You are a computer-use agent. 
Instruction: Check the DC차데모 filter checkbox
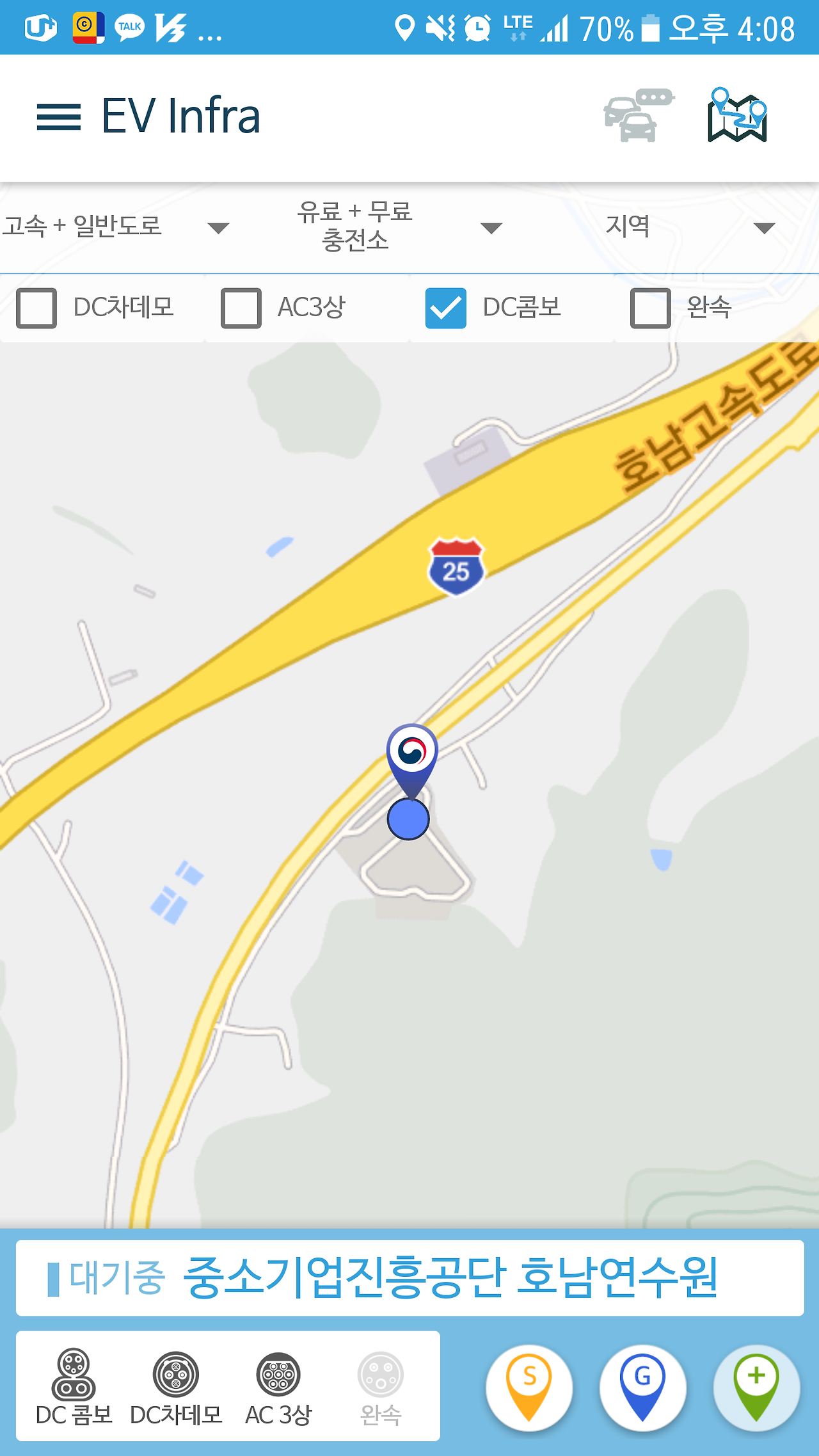(36, 308)
